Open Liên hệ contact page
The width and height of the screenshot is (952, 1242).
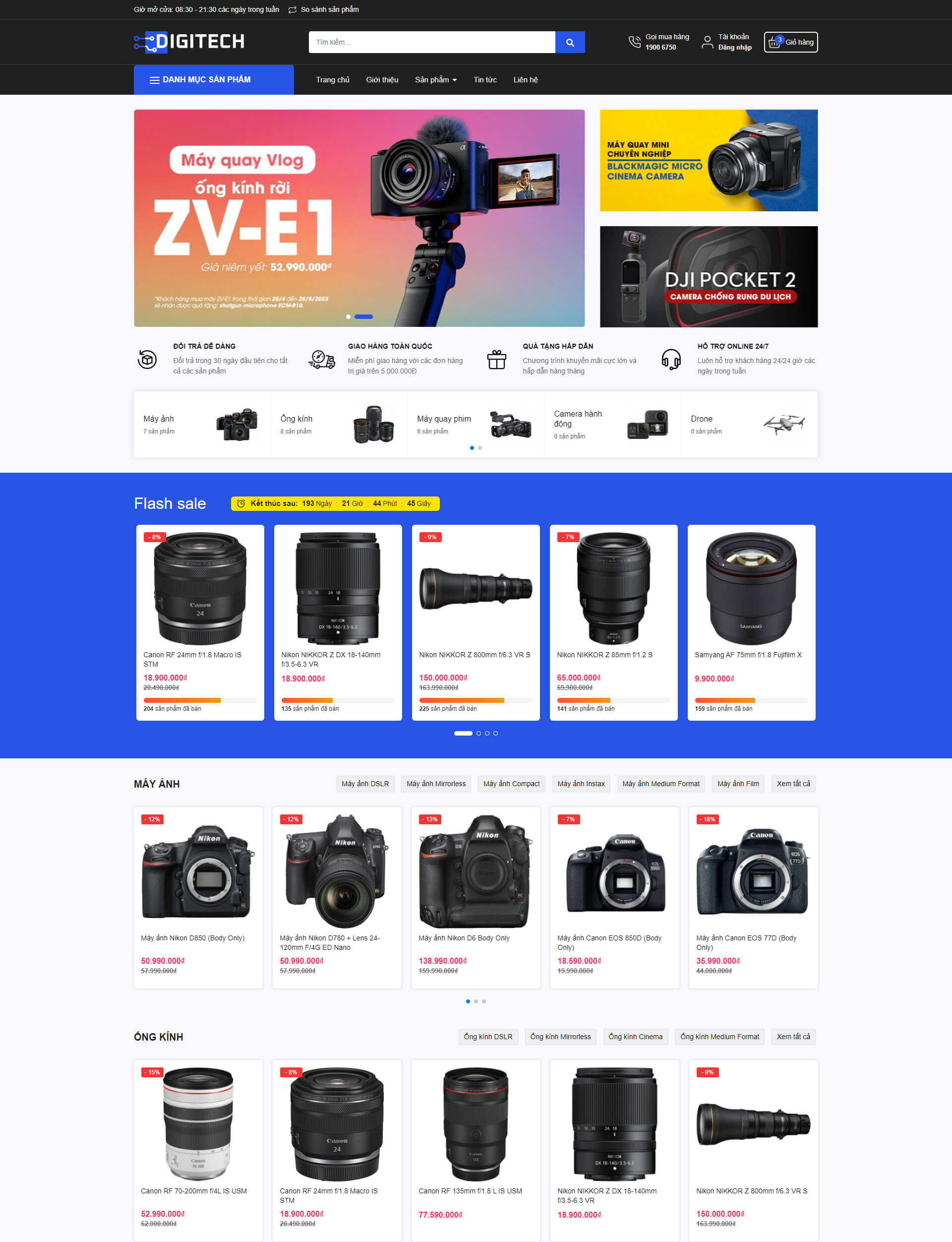(525, 80)
